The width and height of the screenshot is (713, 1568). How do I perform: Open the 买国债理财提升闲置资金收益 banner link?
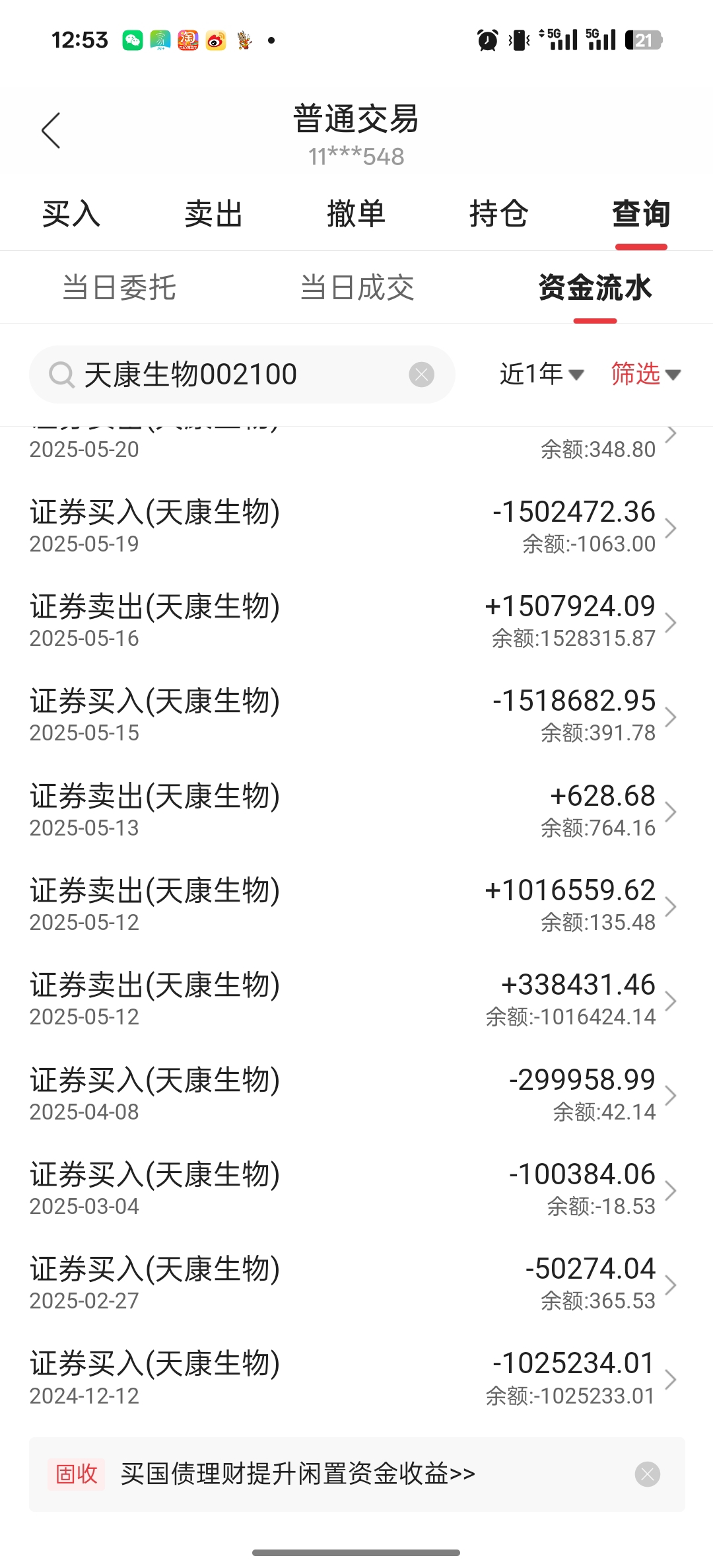click(298, 1474)
